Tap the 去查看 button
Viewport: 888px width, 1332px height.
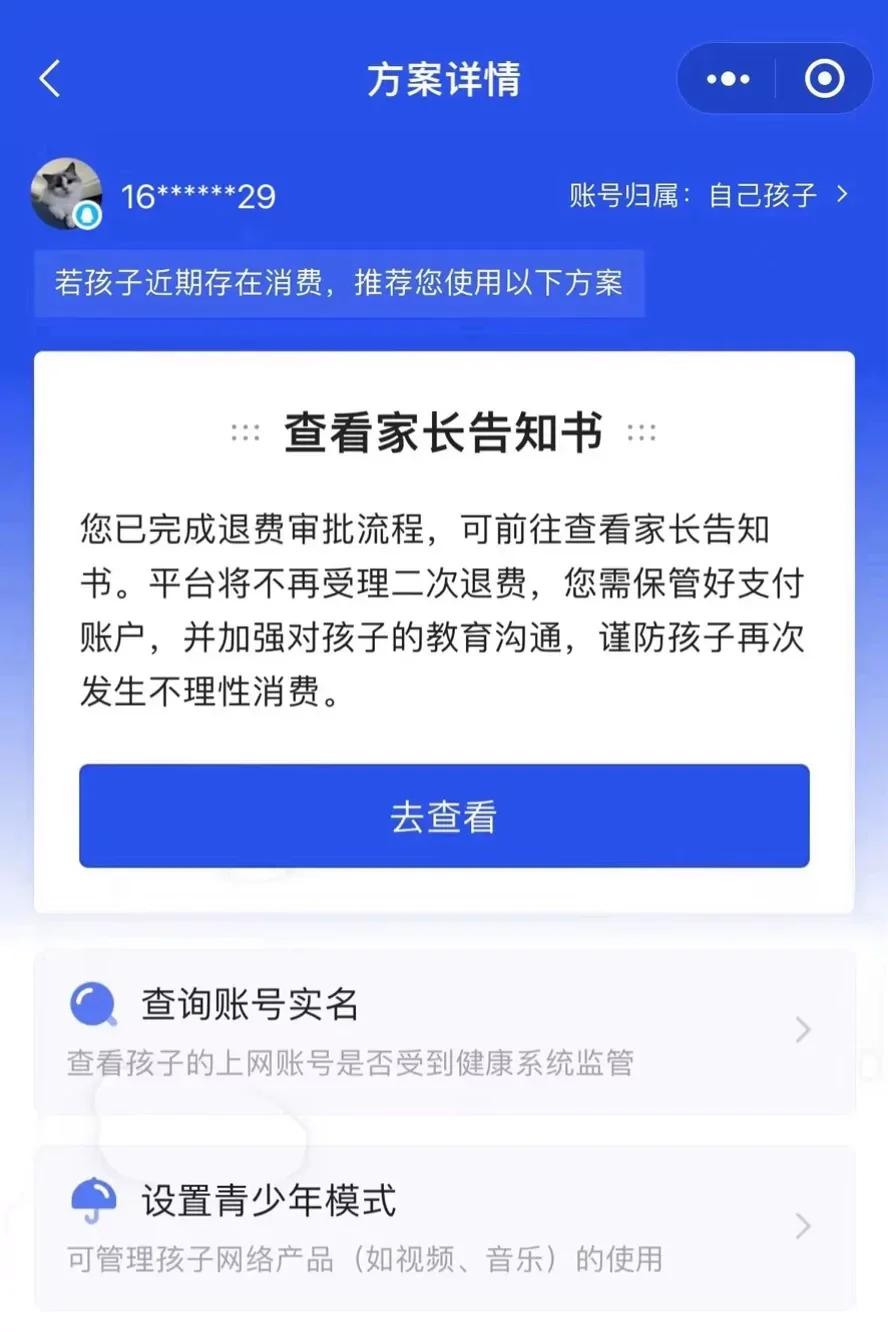[x=444, y=816]
